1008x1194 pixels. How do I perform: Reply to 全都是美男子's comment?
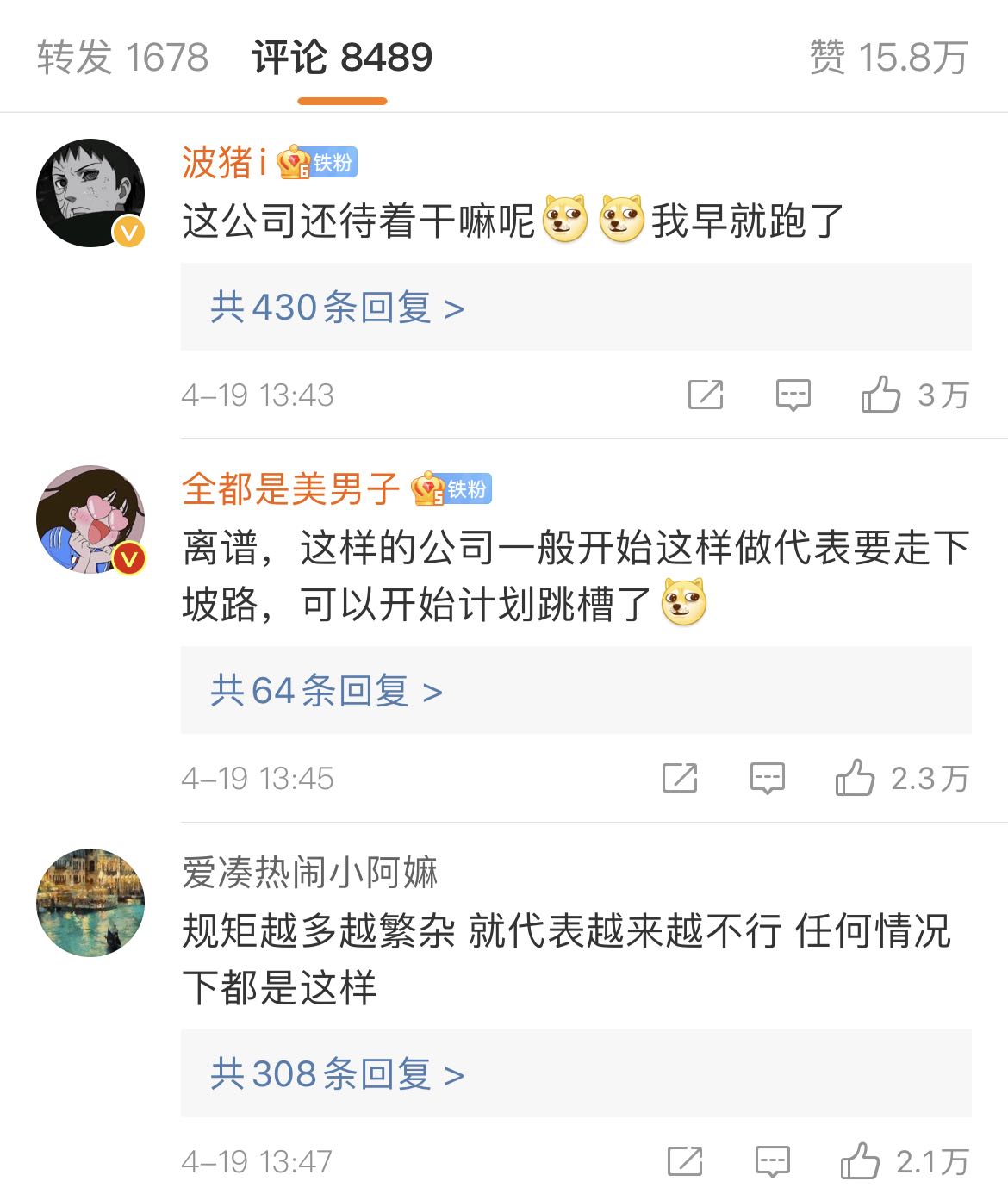tap(767, 778)
